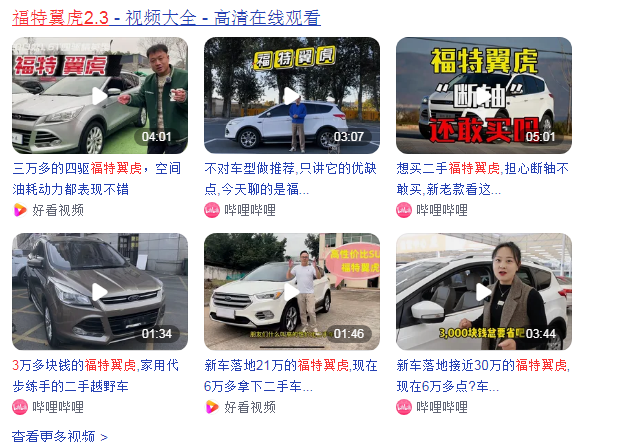
Task: Play the 03:44 video 新车落地接近30万
Action: click(483, 292)
